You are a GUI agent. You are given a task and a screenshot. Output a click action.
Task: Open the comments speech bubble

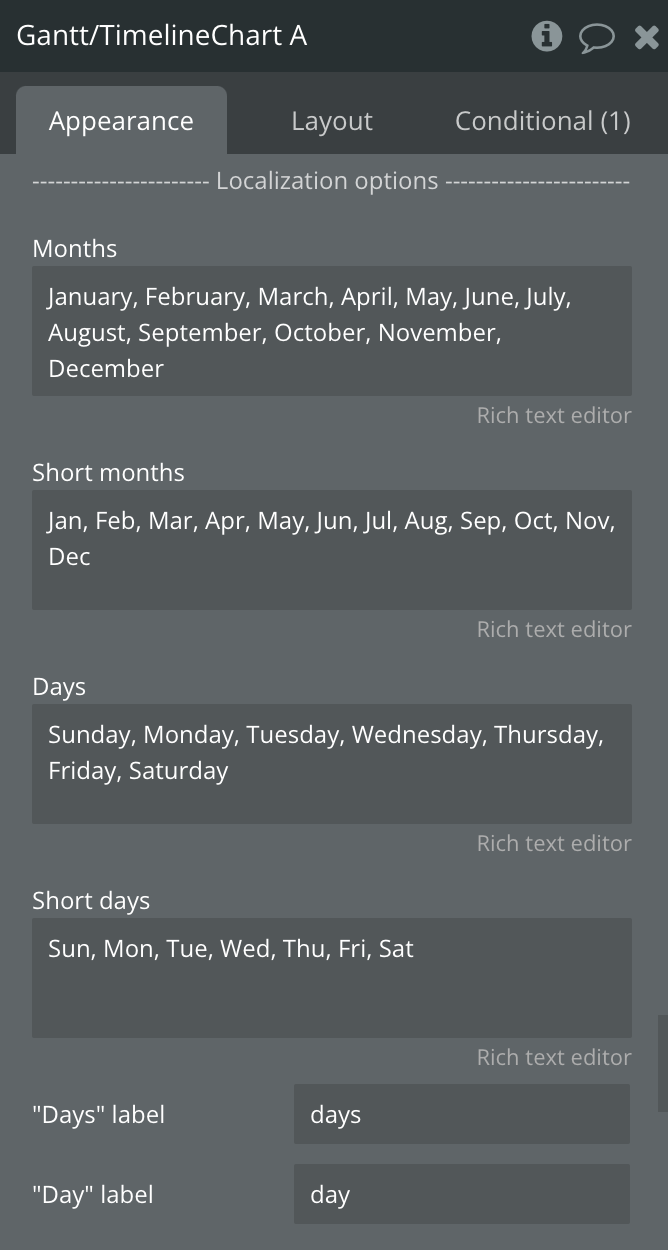point(596,37)
